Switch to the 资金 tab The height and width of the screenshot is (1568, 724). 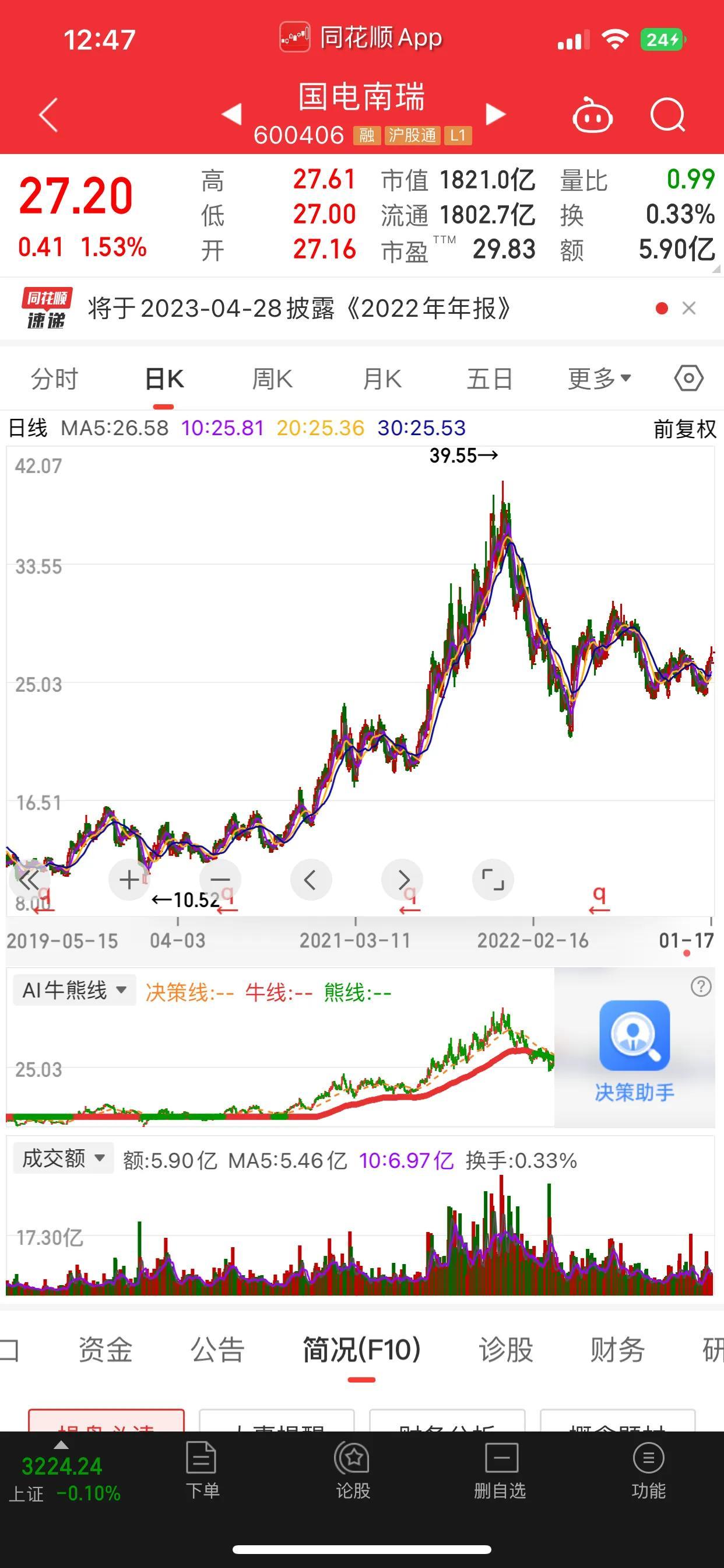[x=106, y=1349]
